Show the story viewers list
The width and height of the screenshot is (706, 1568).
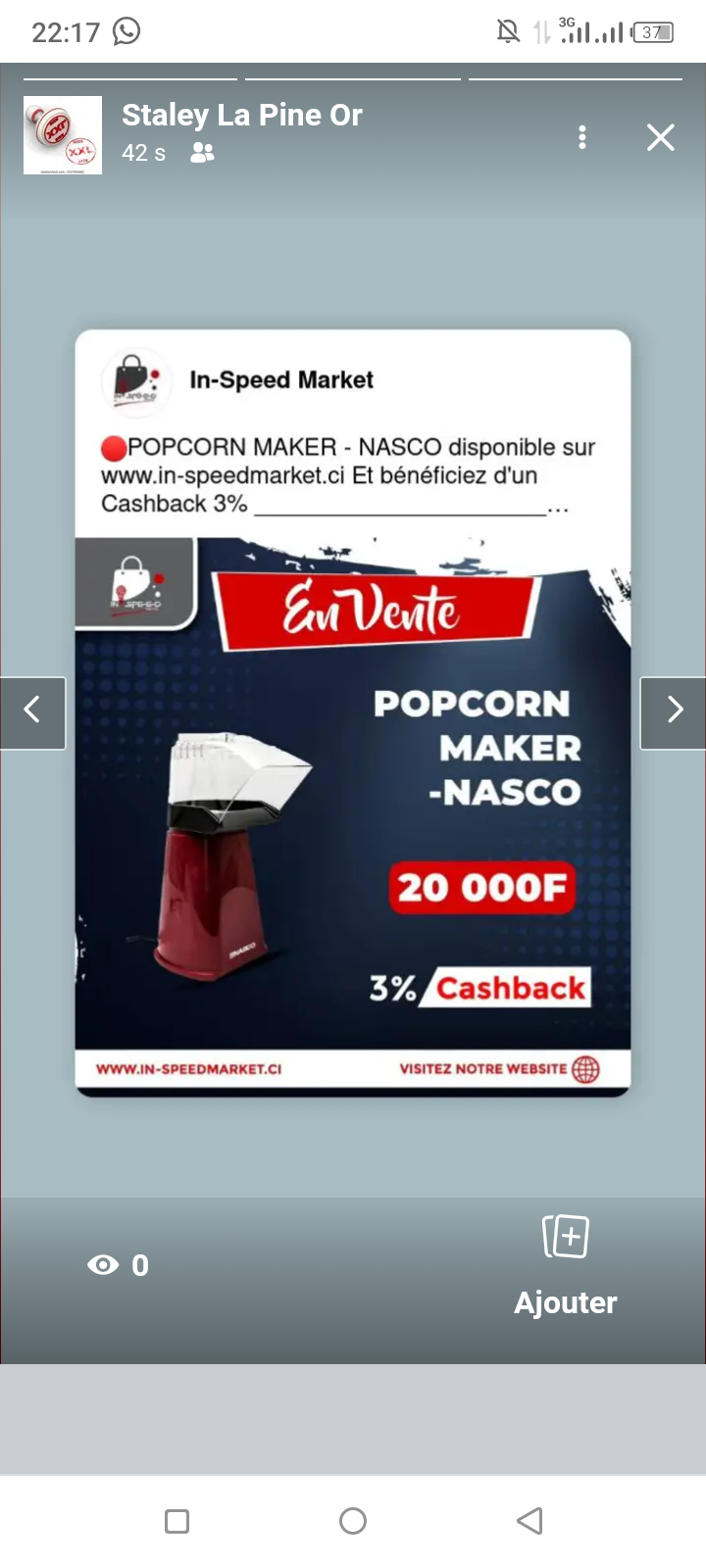(x=118, y=1265)
